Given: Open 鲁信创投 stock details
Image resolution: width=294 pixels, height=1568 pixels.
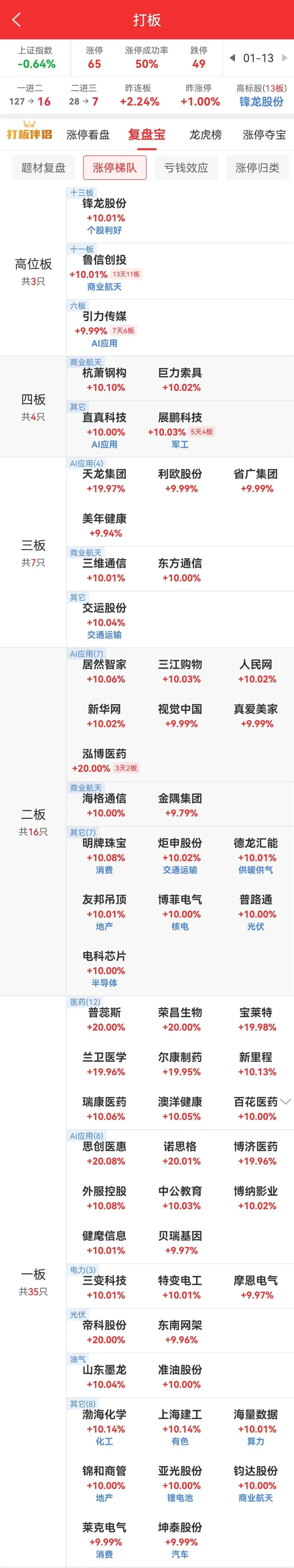Looking at the screenshot, I should point(104,260).
